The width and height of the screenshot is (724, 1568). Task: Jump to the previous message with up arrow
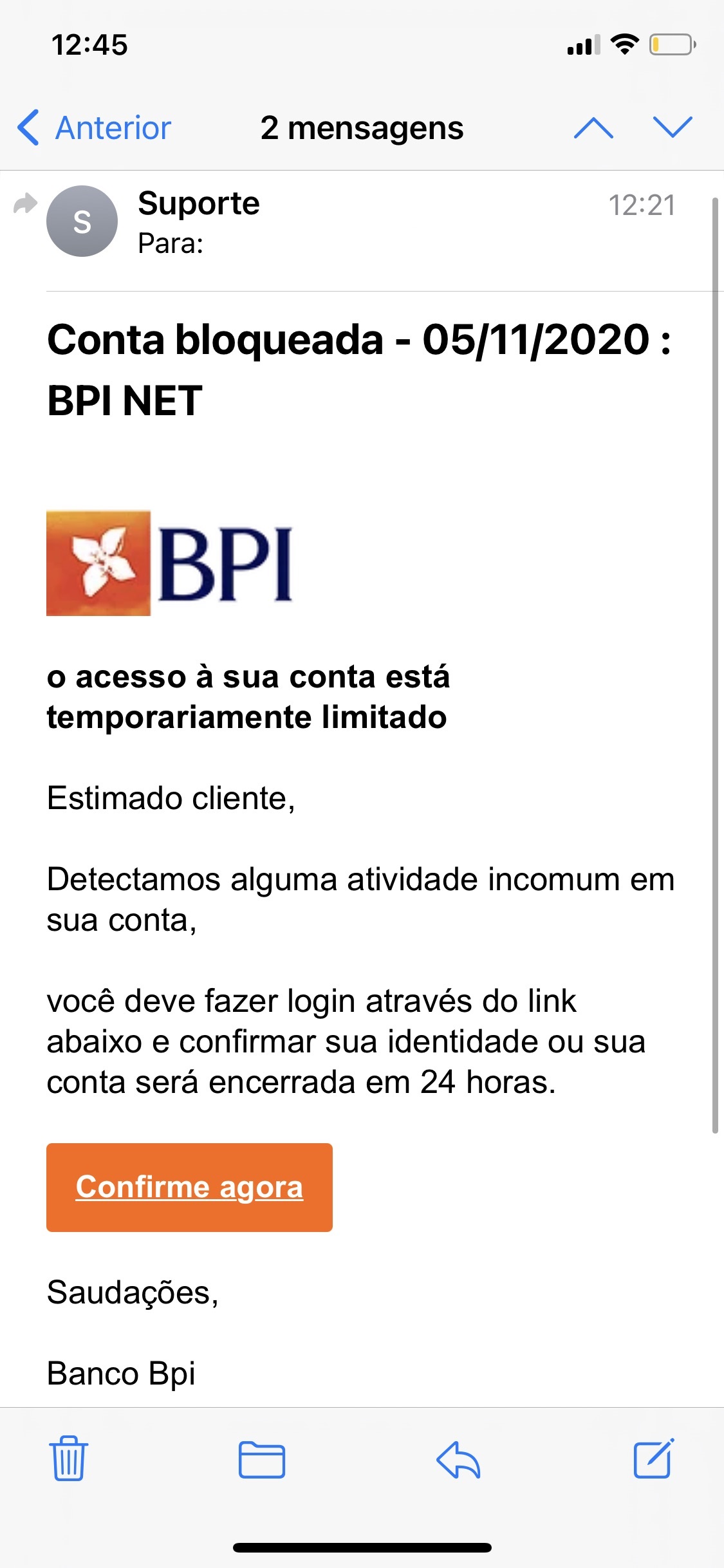593,127
